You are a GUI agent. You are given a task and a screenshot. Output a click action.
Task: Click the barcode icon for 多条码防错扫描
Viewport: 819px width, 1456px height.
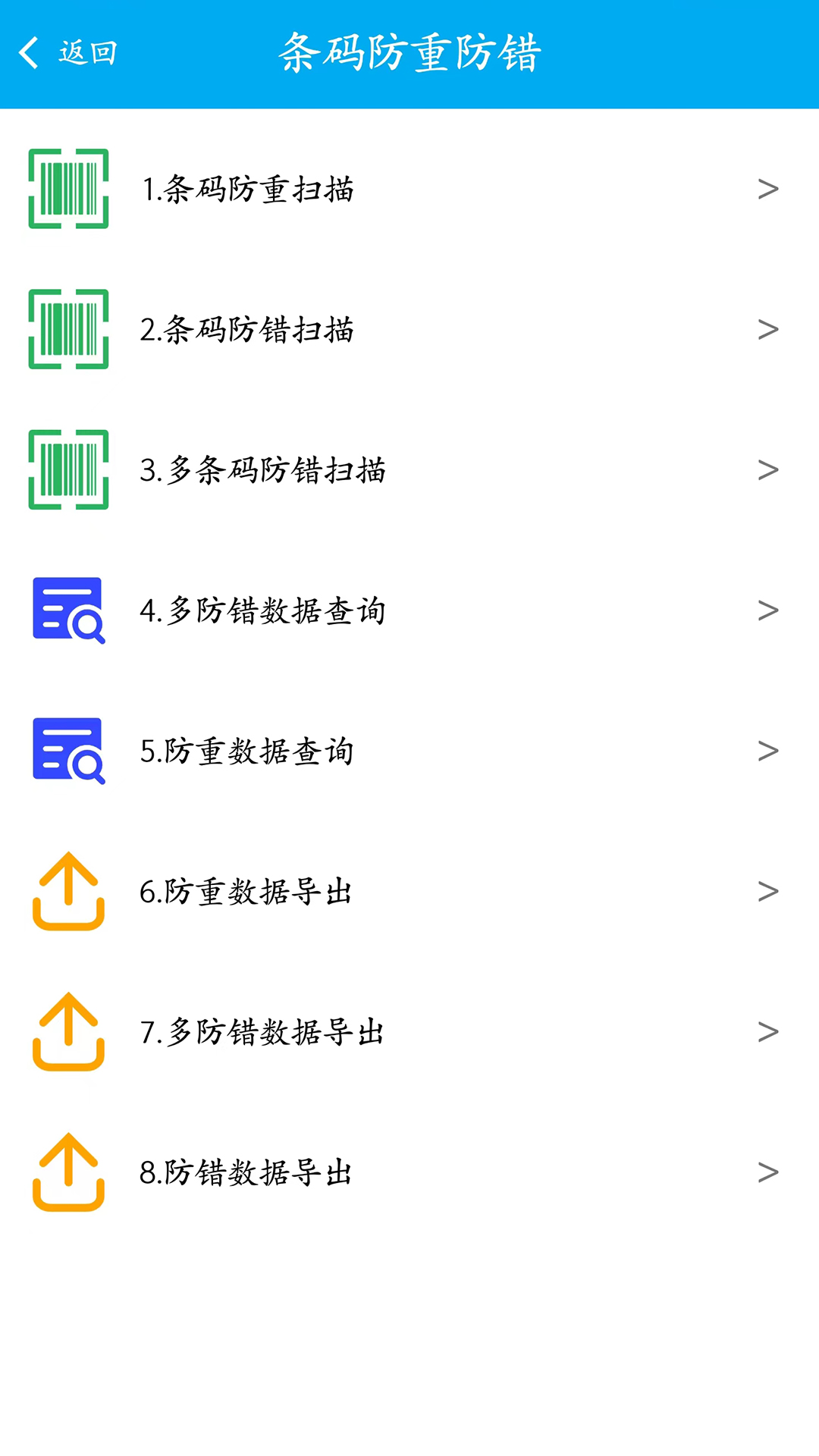pyautogui.click(x=68, y=469)
